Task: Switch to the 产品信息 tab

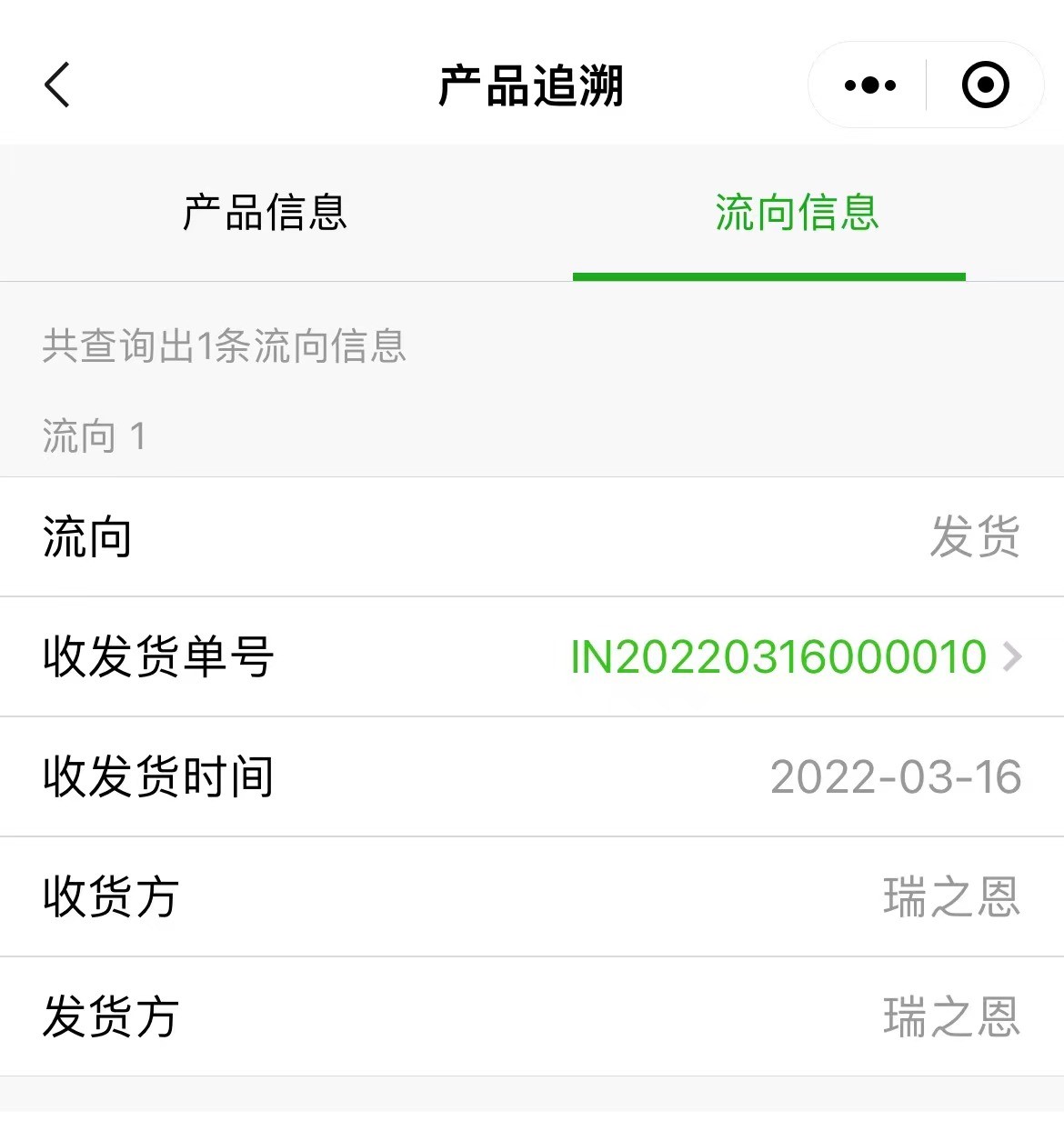Action: [x=265, y=213]
